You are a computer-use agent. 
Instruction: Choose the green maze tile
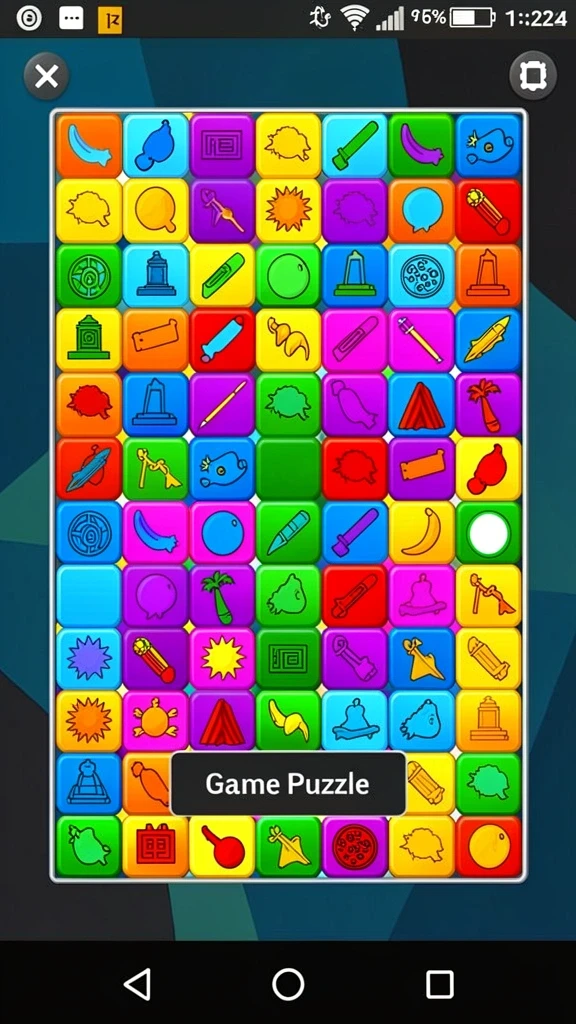coord(288,659)
